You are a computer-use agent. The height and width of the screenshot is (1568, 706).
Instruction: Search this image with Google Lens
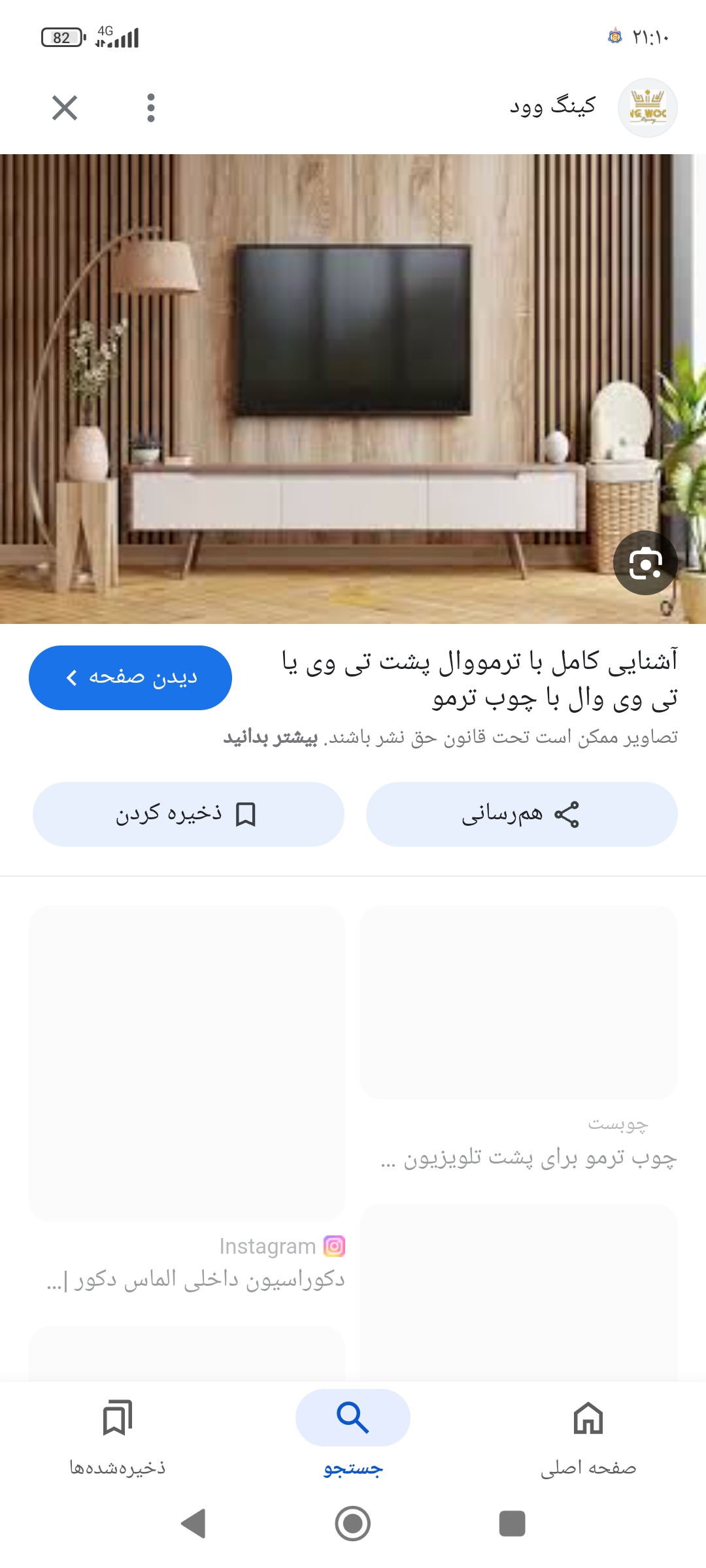click(x=645, y=563)
